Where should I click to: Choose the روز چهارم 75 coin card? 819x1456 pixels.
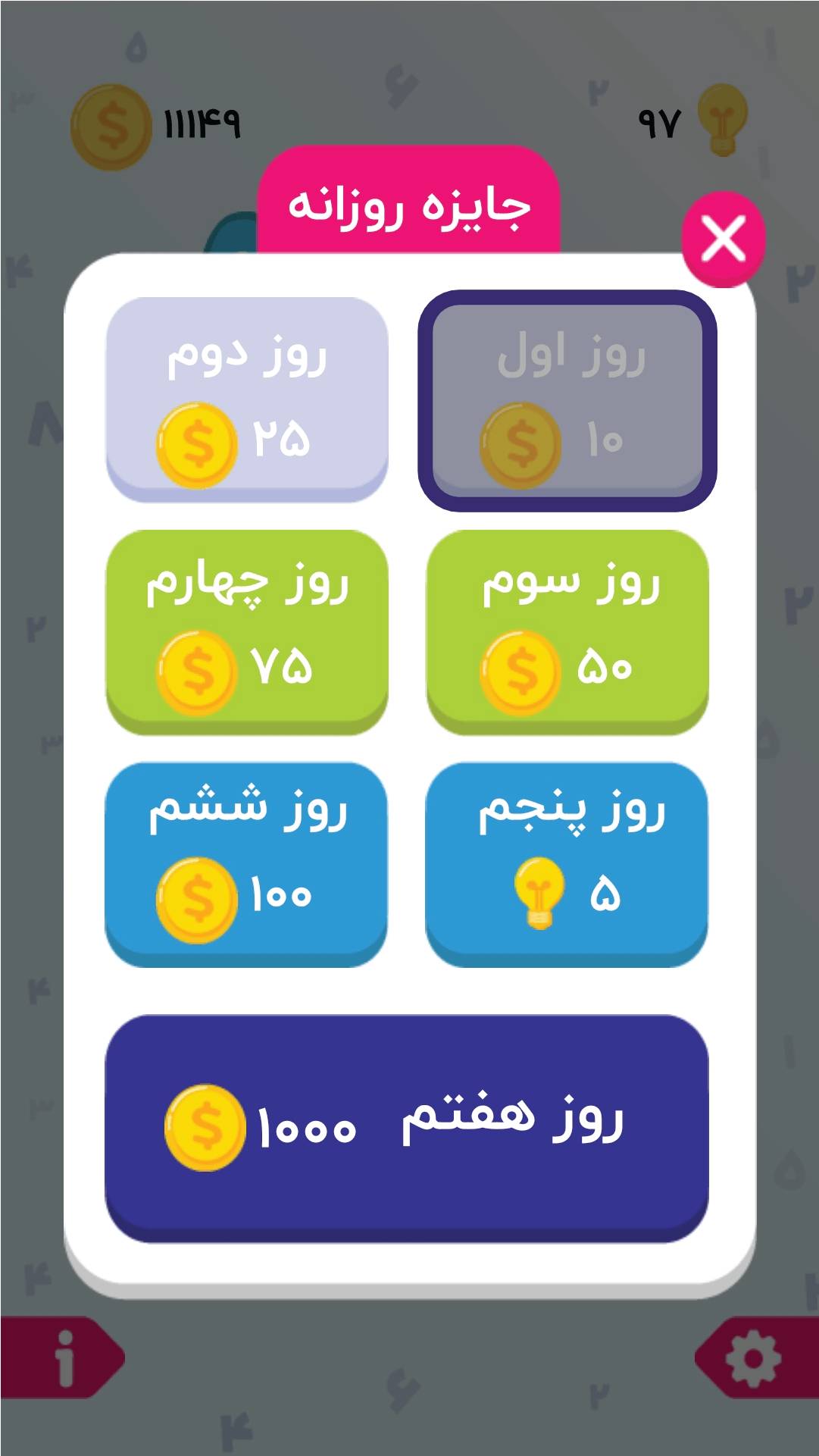point(246,631)
